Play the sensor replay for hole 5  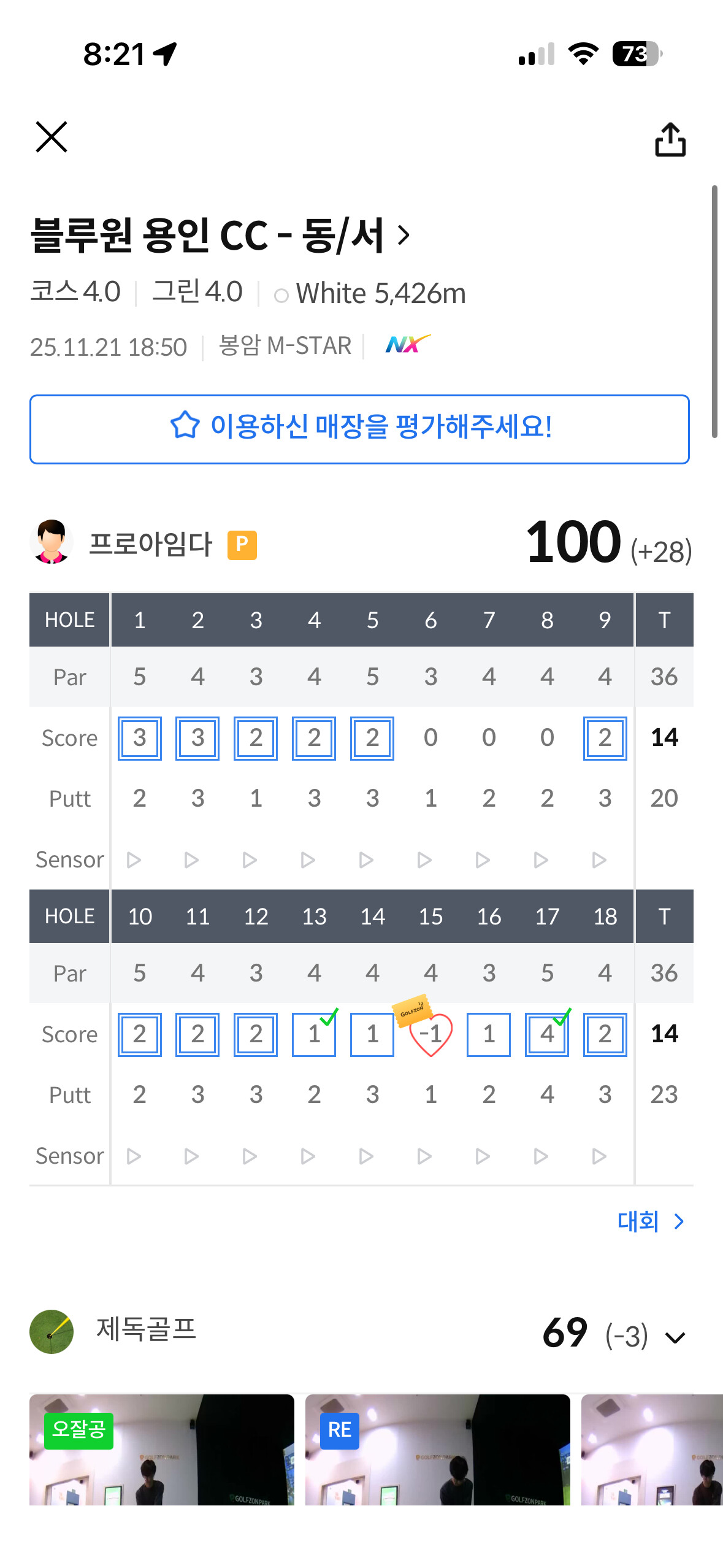[x=366, y=860]
